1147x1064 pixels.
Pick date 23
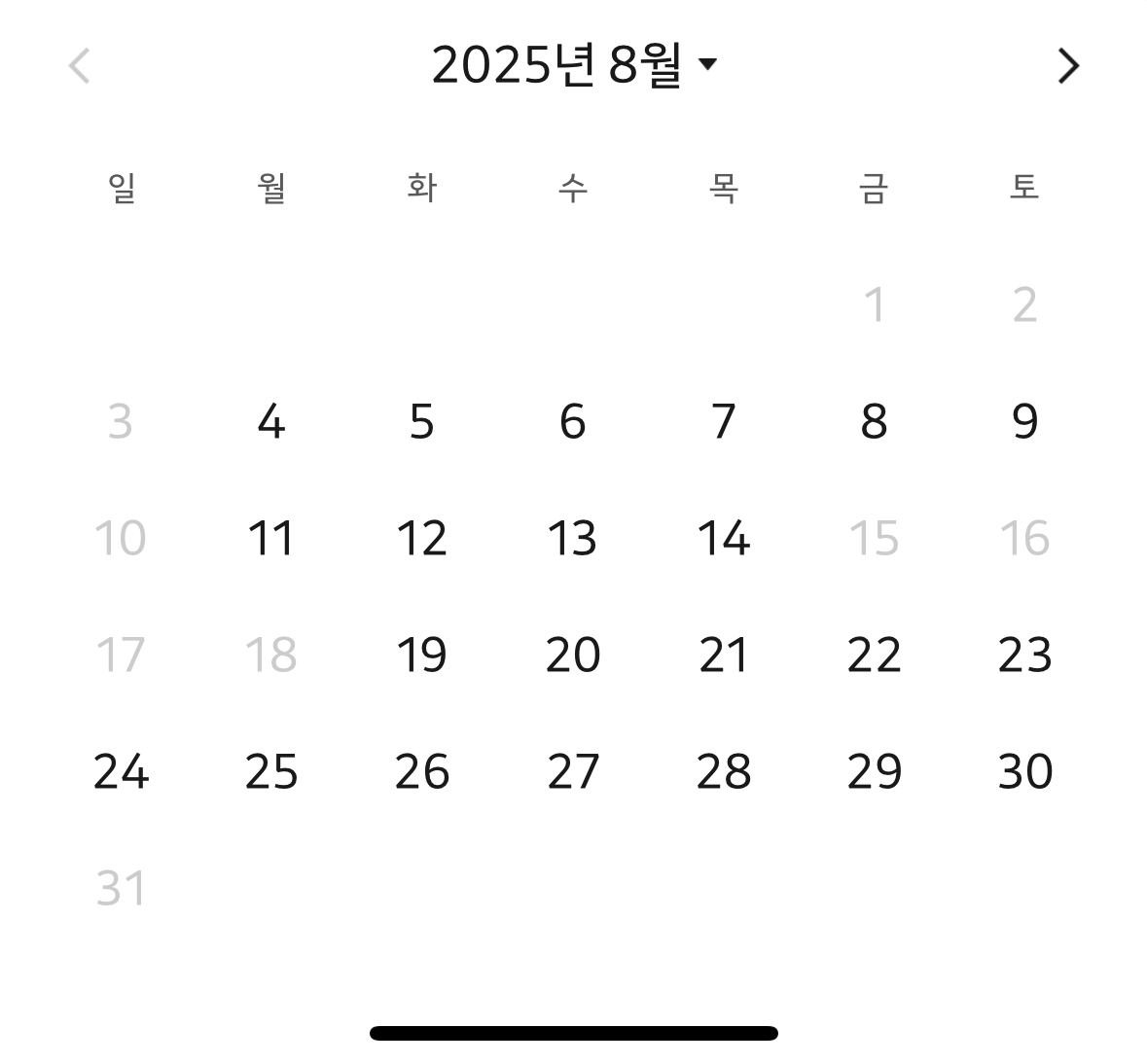[1024, 655]
